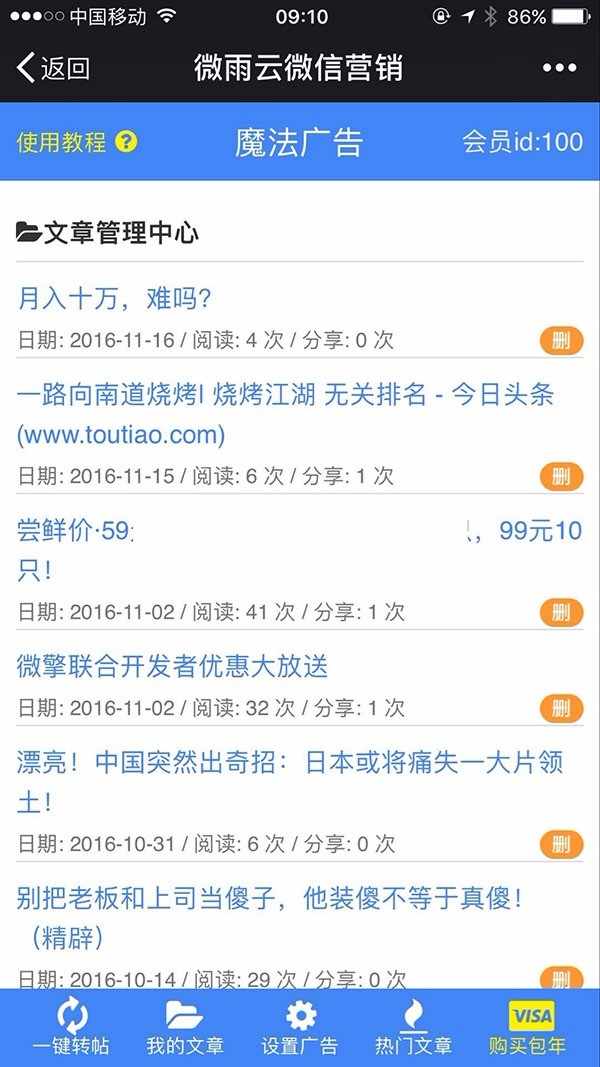This screenshot has width=600, height=1067.
Task: Go back with the 返回 button
Action: pos(54,68)
